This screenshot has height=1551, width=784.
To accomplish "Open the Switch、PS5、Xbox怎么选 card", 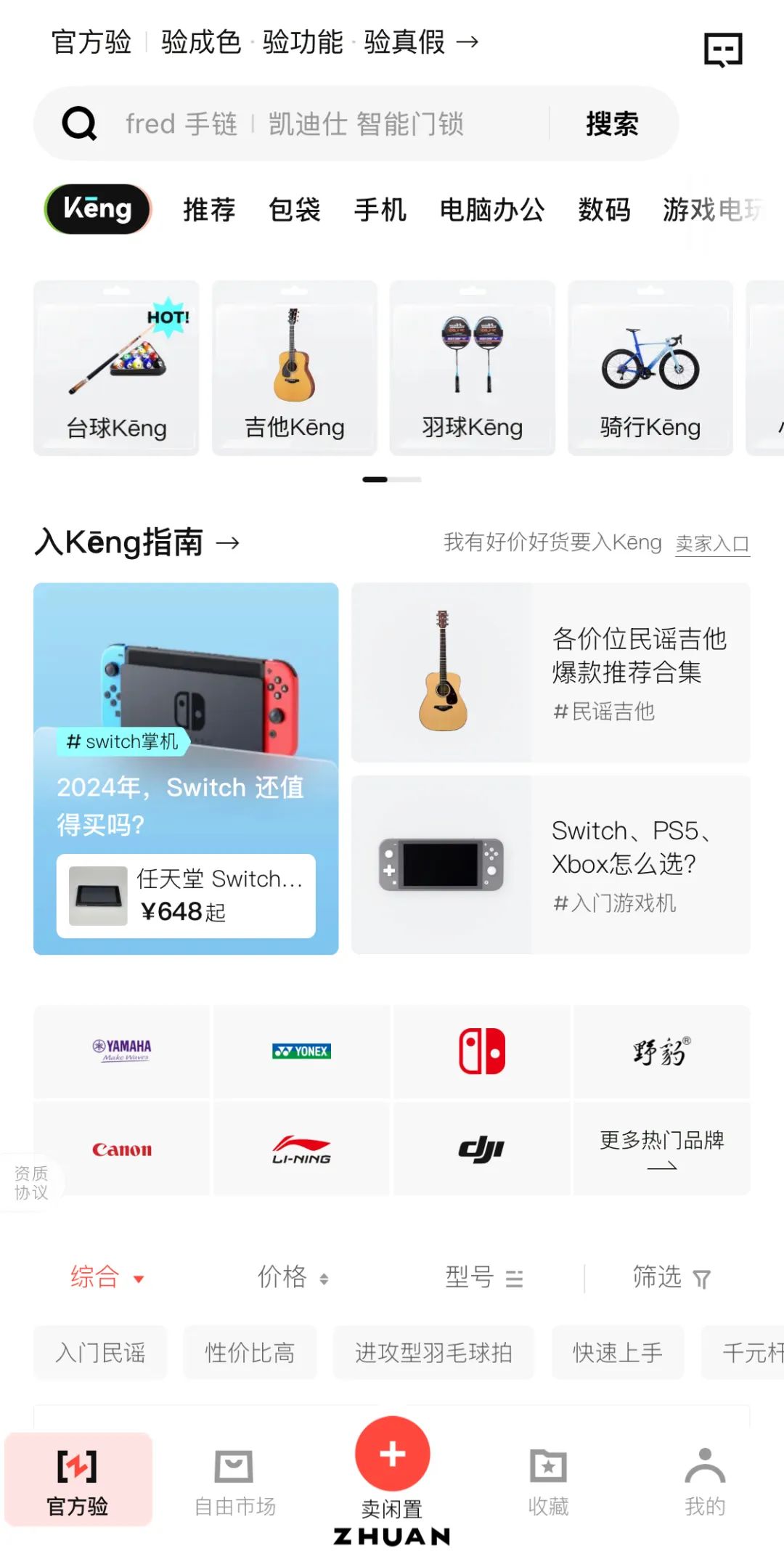I will (x=550, y=864).
